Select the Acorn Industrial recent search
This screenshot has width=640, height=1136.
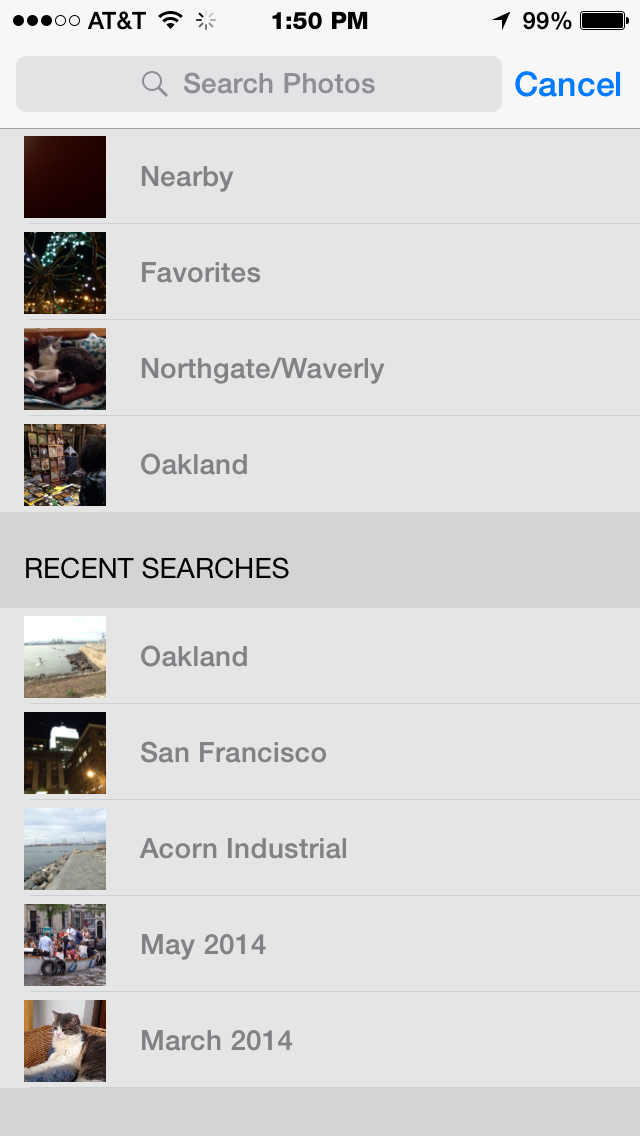coord(320,848)
